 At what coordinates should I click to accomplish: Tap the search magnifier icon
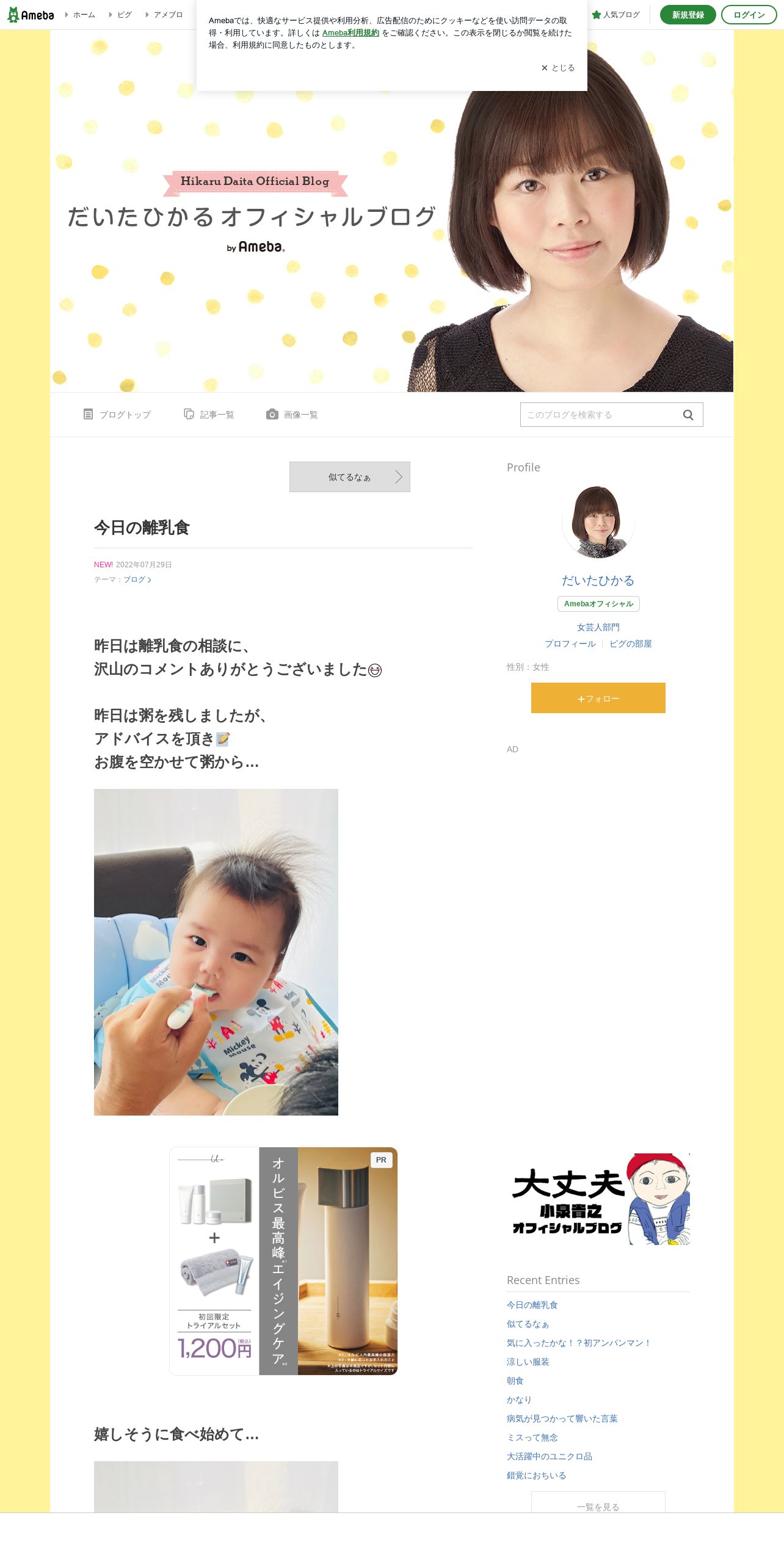pyautogui.click(x=688, y=415)
